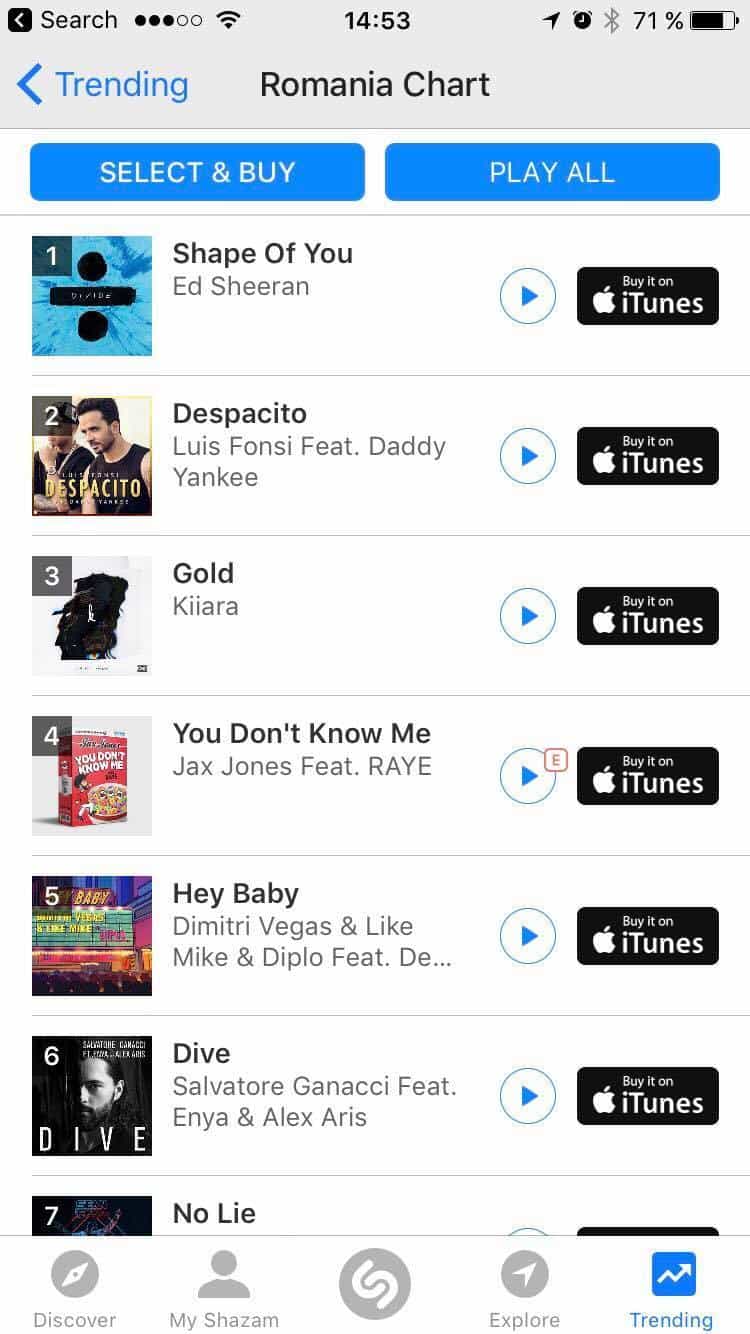Switch to the Explore tab
Viewport: 750px width, 1334px height.
click(524, 1288)
